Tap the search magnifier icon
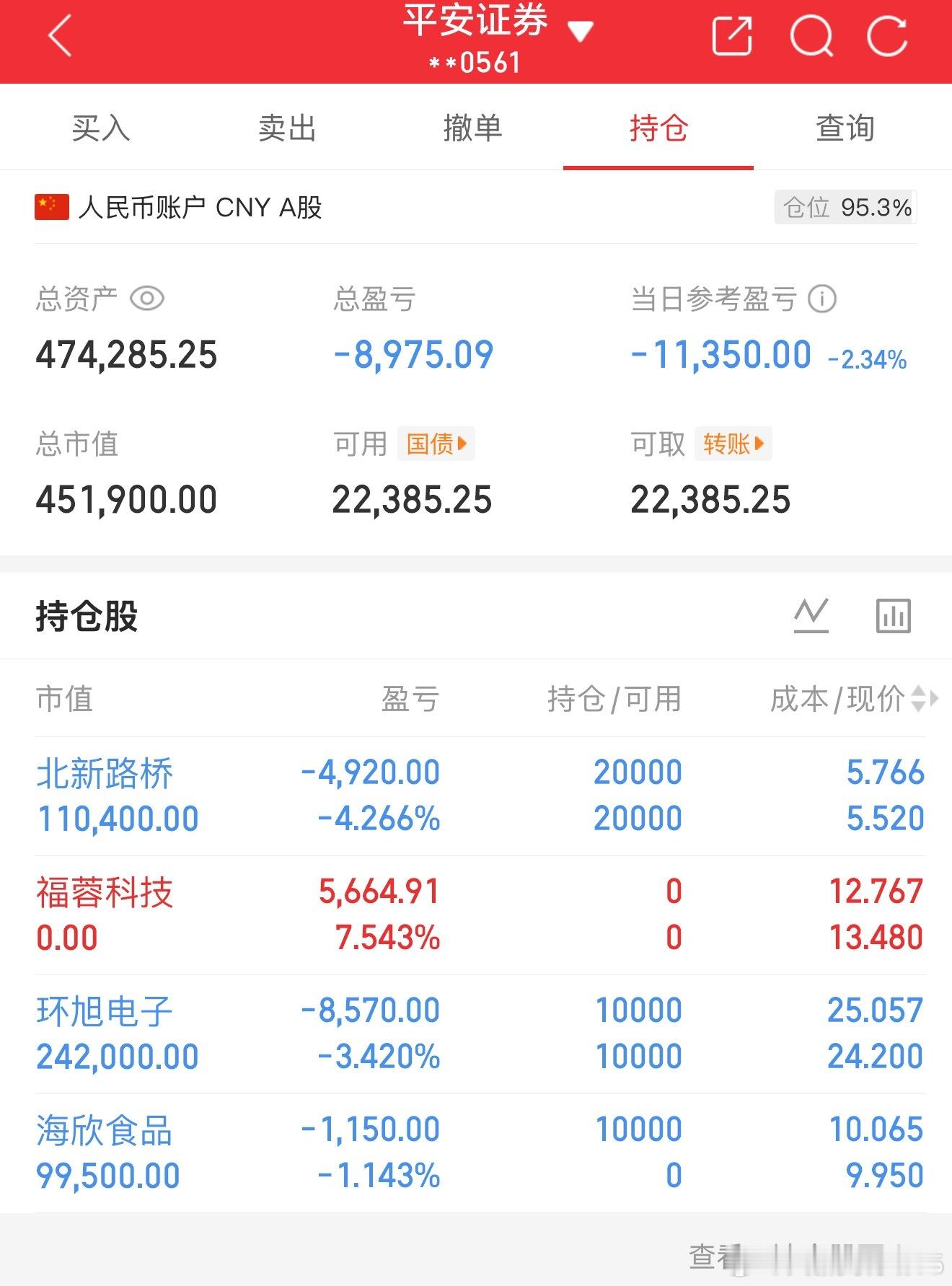 812,38
